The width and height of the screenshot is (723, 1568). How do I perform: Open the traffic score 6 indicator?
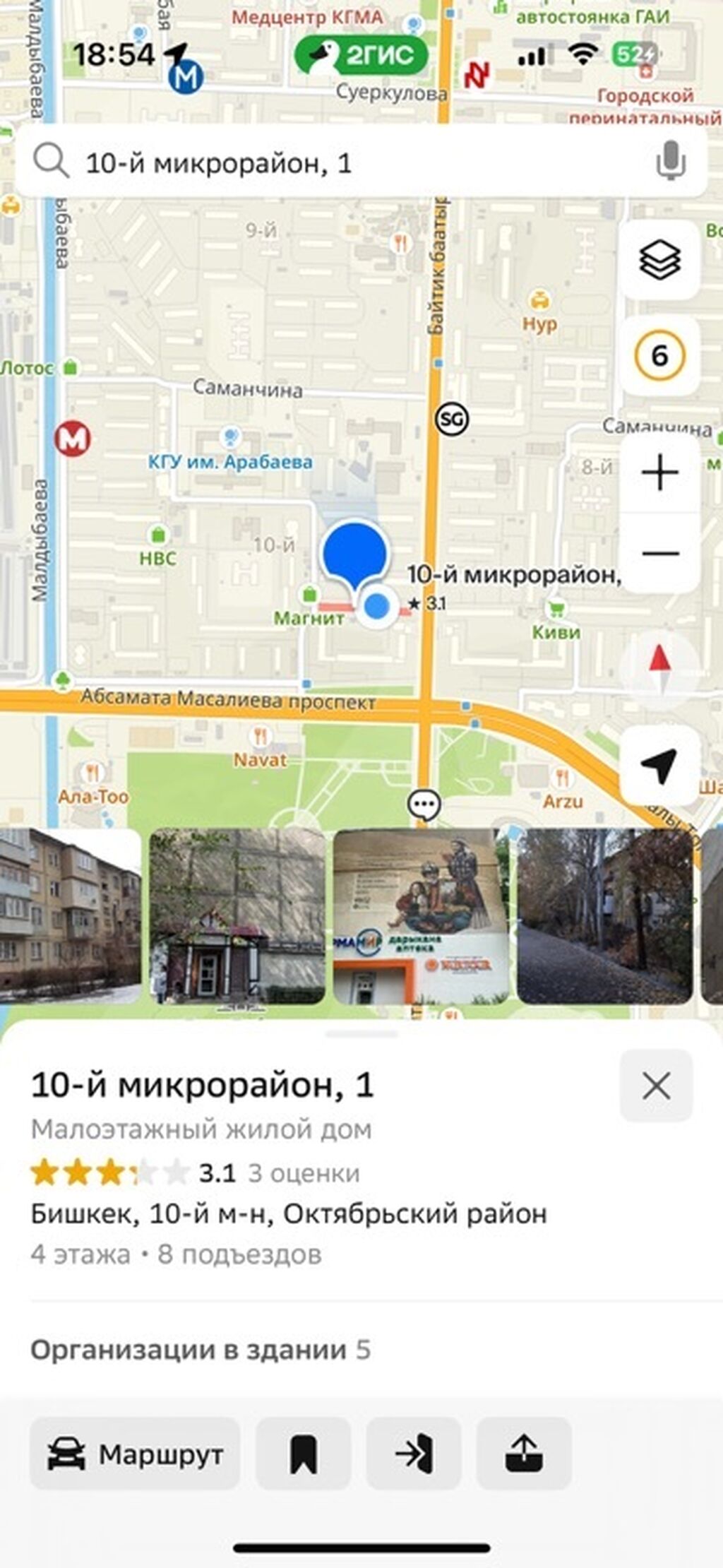pyautogui.click(x=659, y=355)
